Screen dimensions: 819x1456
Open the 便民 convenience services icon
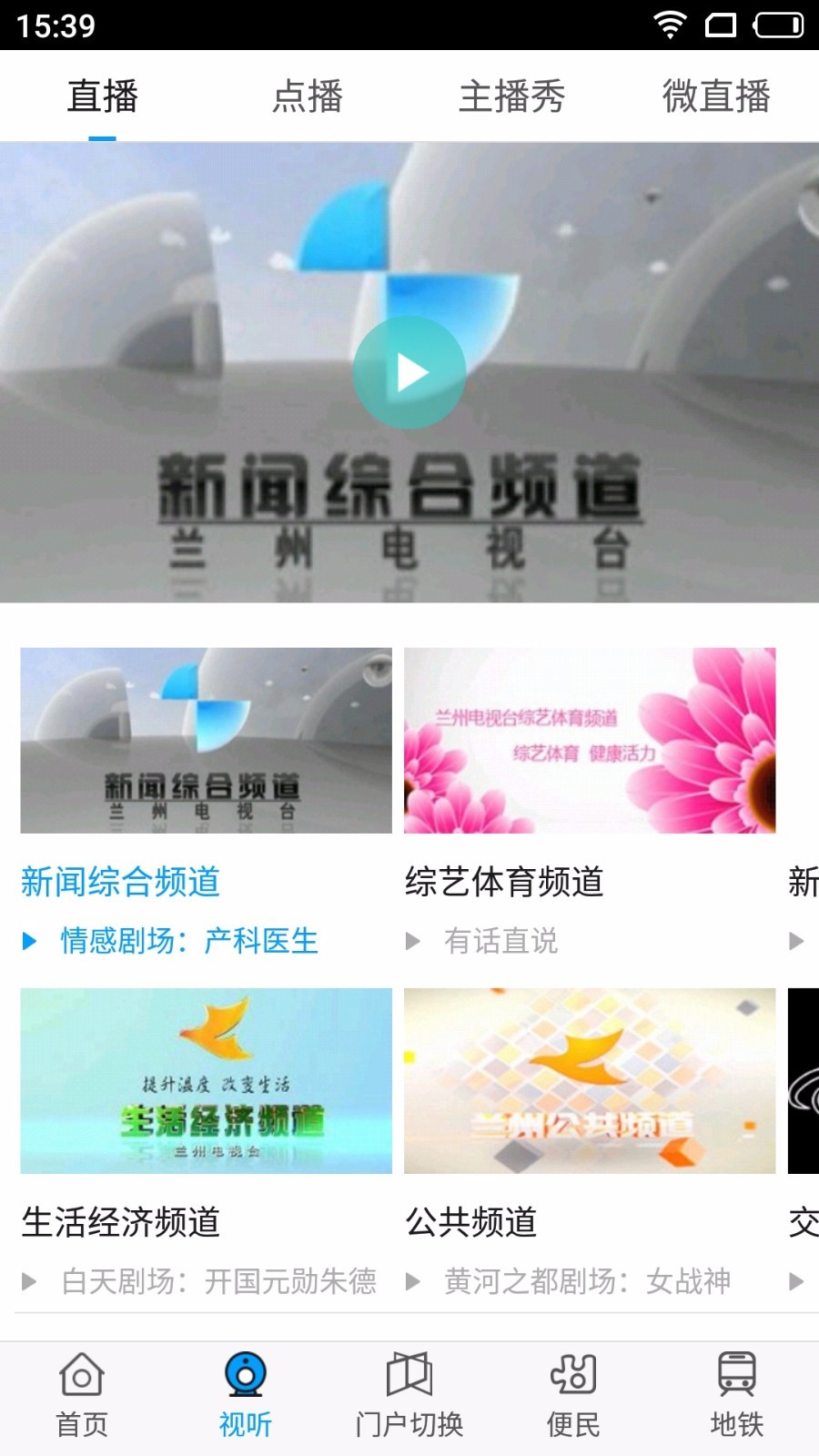pyautogui.click(x=571, y=1394)
